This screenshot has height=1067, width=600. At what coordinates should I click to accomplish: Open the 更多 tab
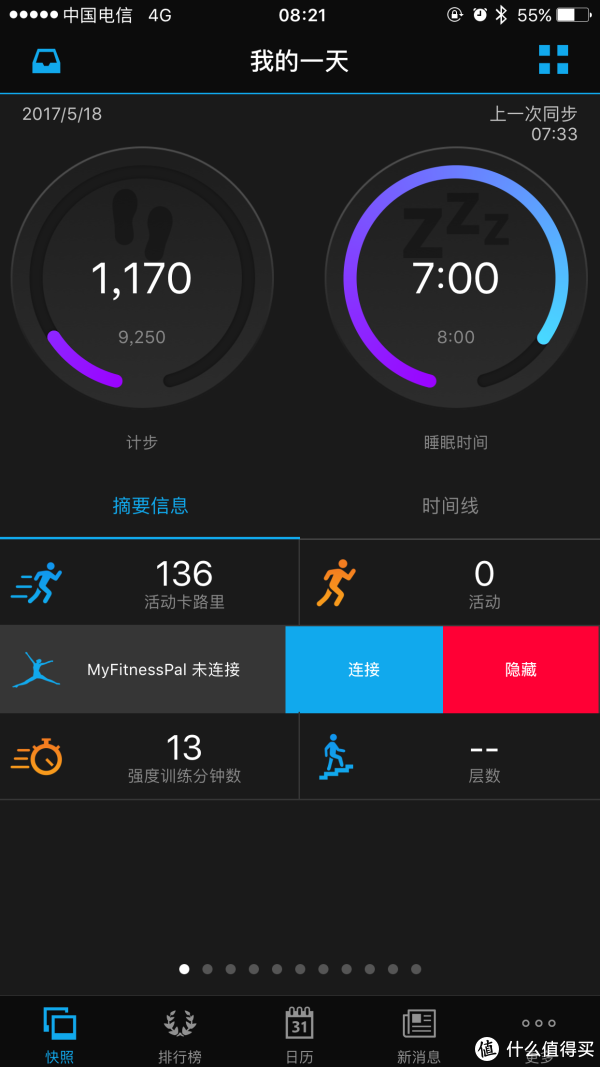(538, 1033)
